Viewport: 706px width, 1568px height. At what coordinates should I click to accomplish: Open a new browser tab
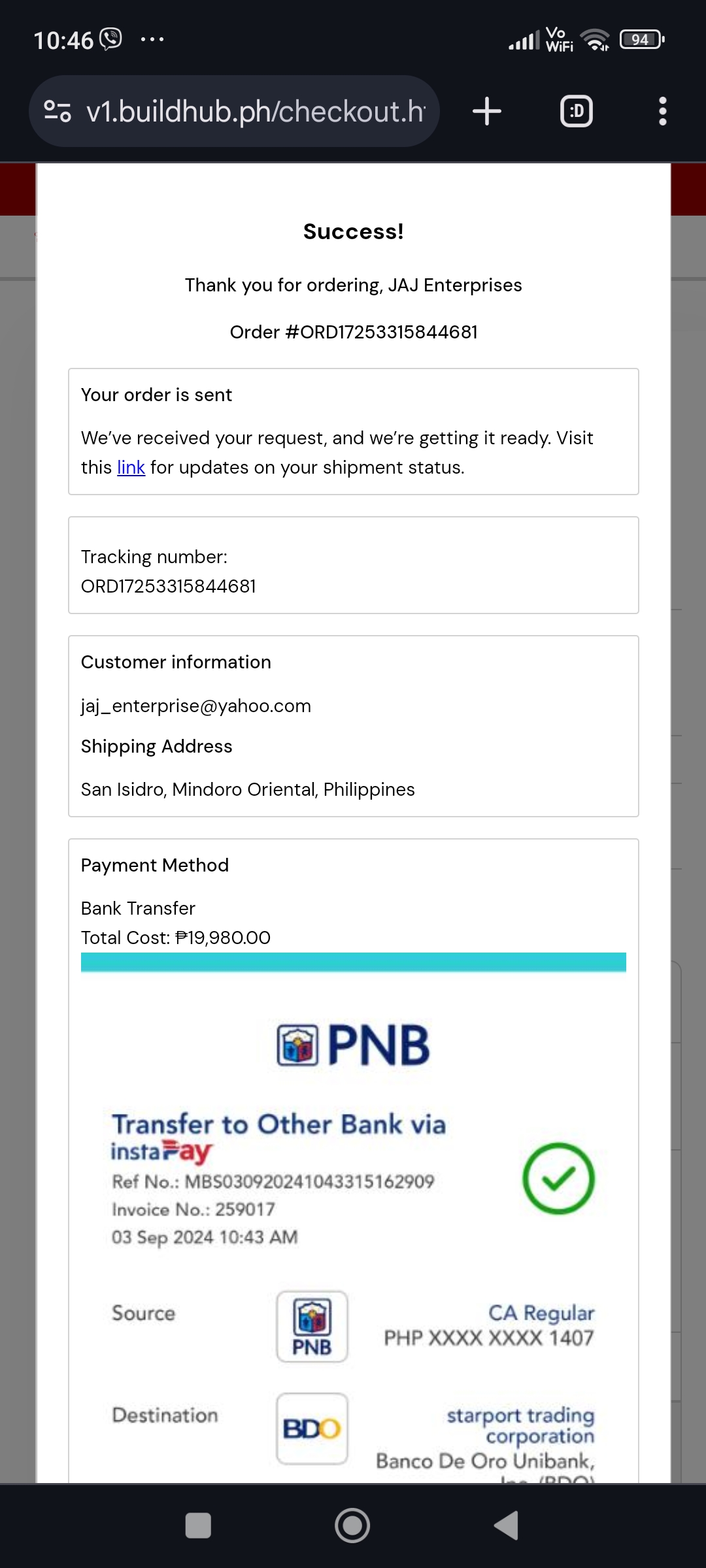pyautogui.click(x=487, y=111)
